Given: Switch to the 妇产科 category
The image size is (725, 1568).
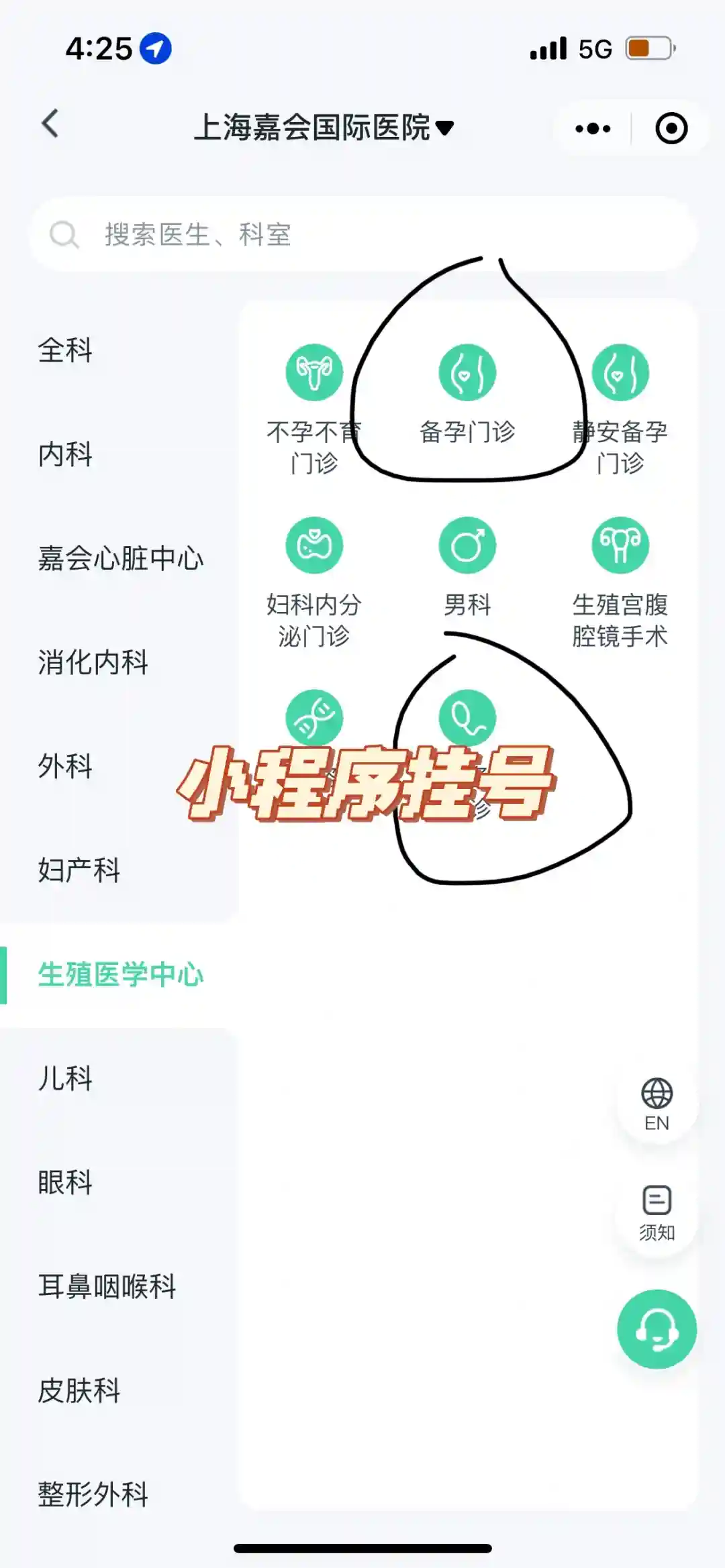Looking at the screenshot, I should pyautogui.click(x=79, y=870).
